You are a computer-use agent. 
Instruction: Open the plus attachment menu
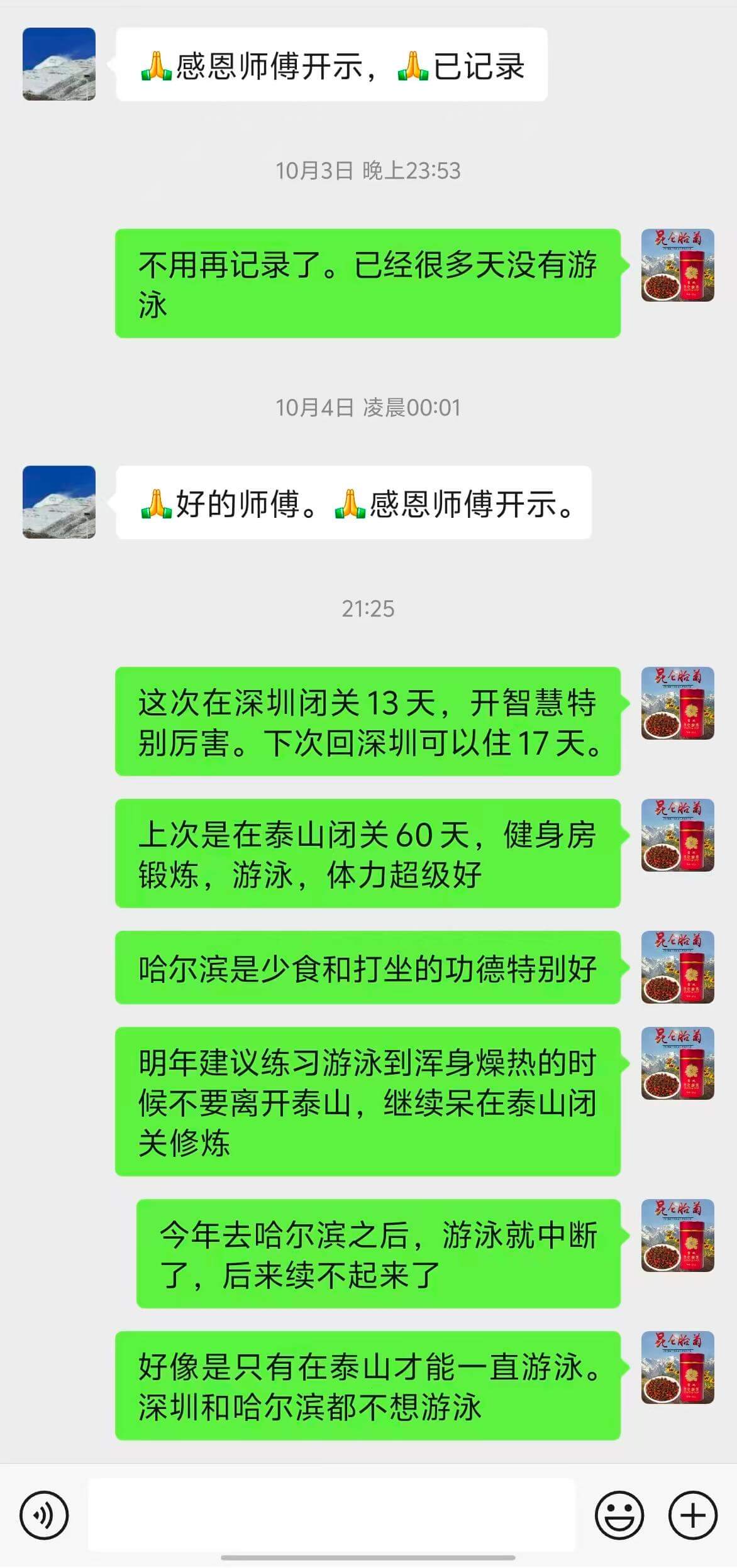693,1515
